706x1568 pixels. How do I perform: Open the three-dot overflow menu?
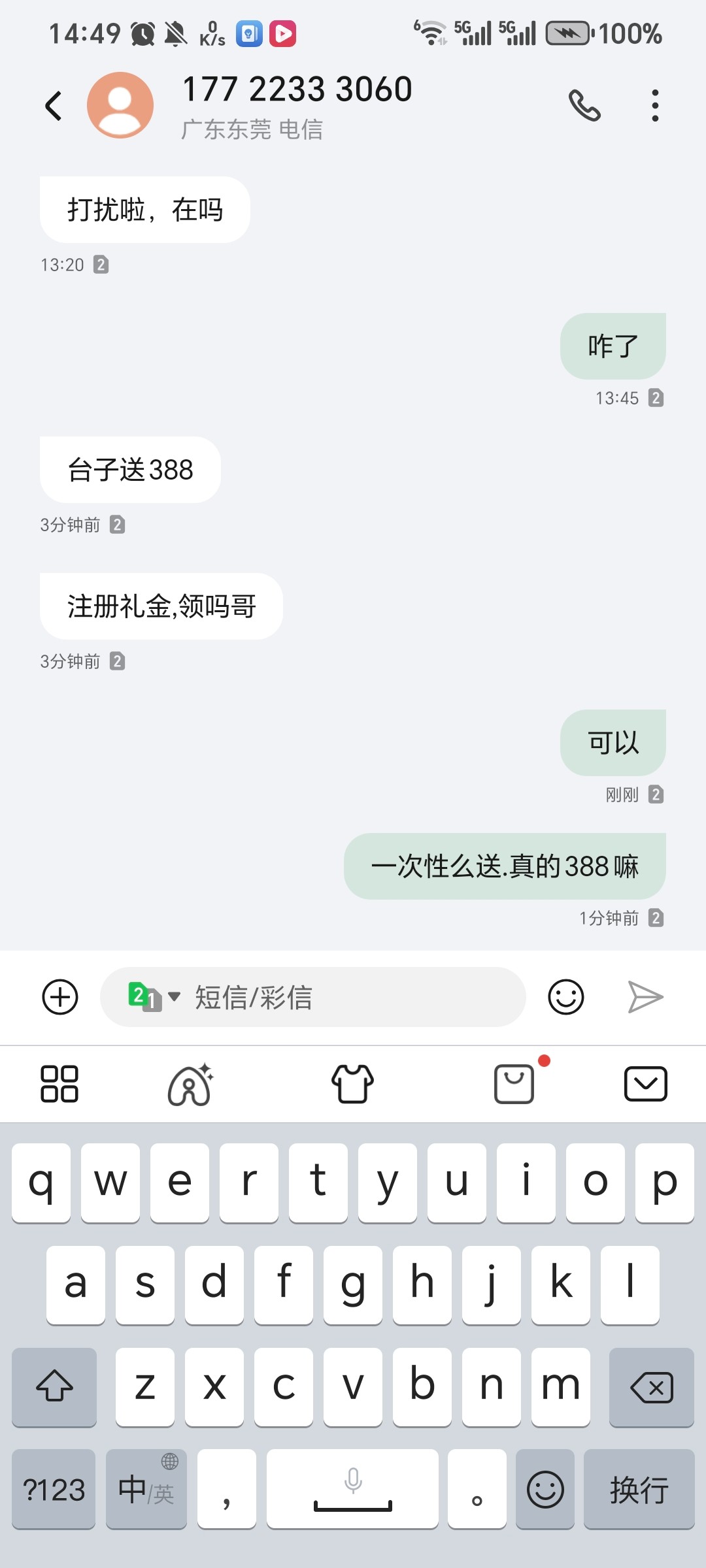pyautogui.click(x=655, y=106)
